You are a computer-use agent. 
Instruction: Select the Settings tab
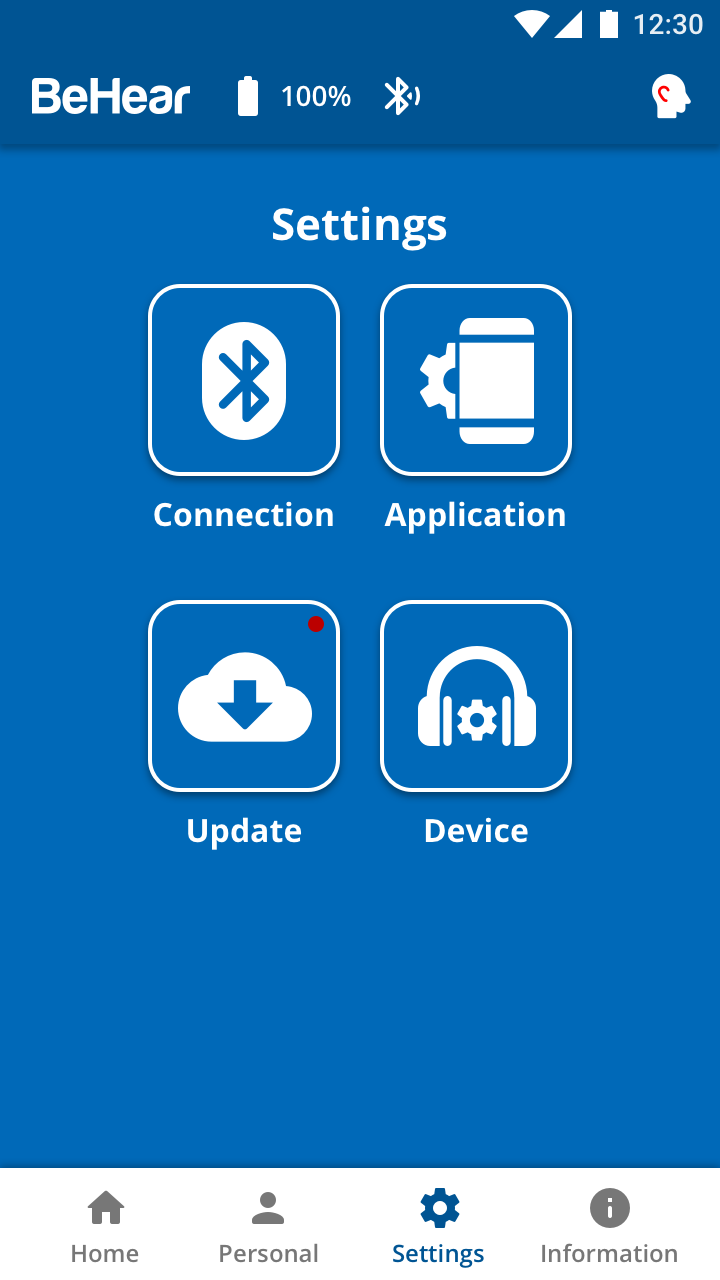[x=438, y=1226]
